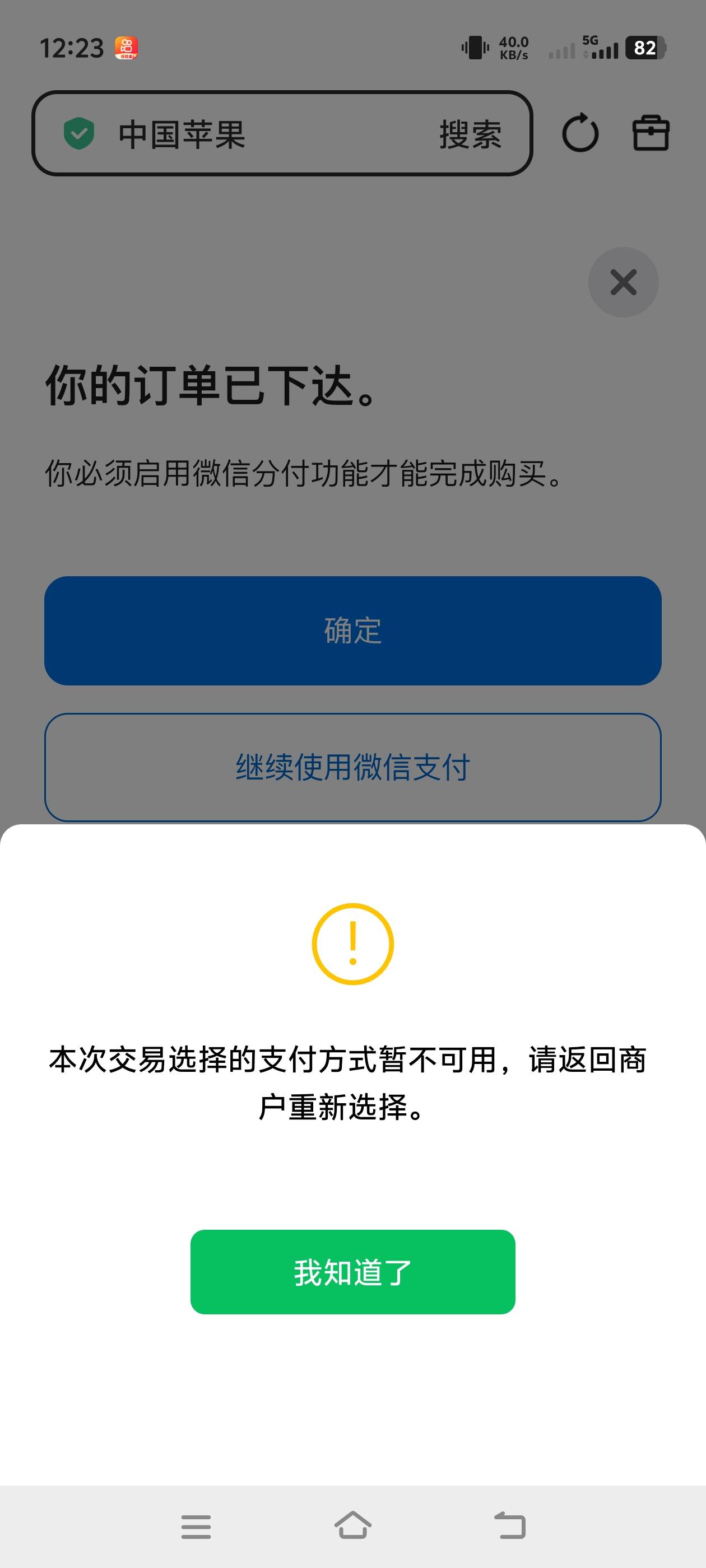This screenshot has width=706, height=1568.
Task: Tap the green 我知道了 button
Action: point(352,1272)
